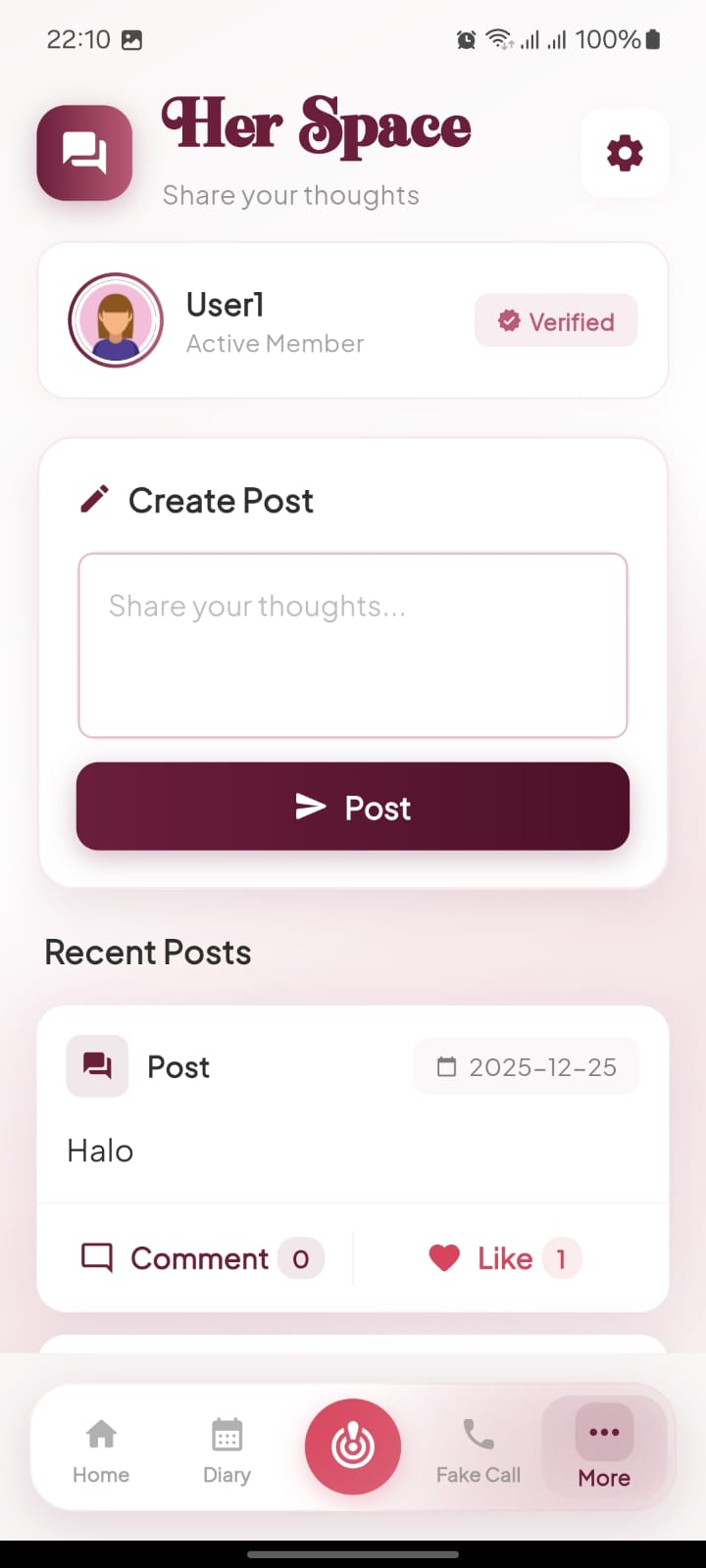Screen dimensions: 706x1568
Task: Tap the Share your thoughts text field
Action: coord(353,645)
